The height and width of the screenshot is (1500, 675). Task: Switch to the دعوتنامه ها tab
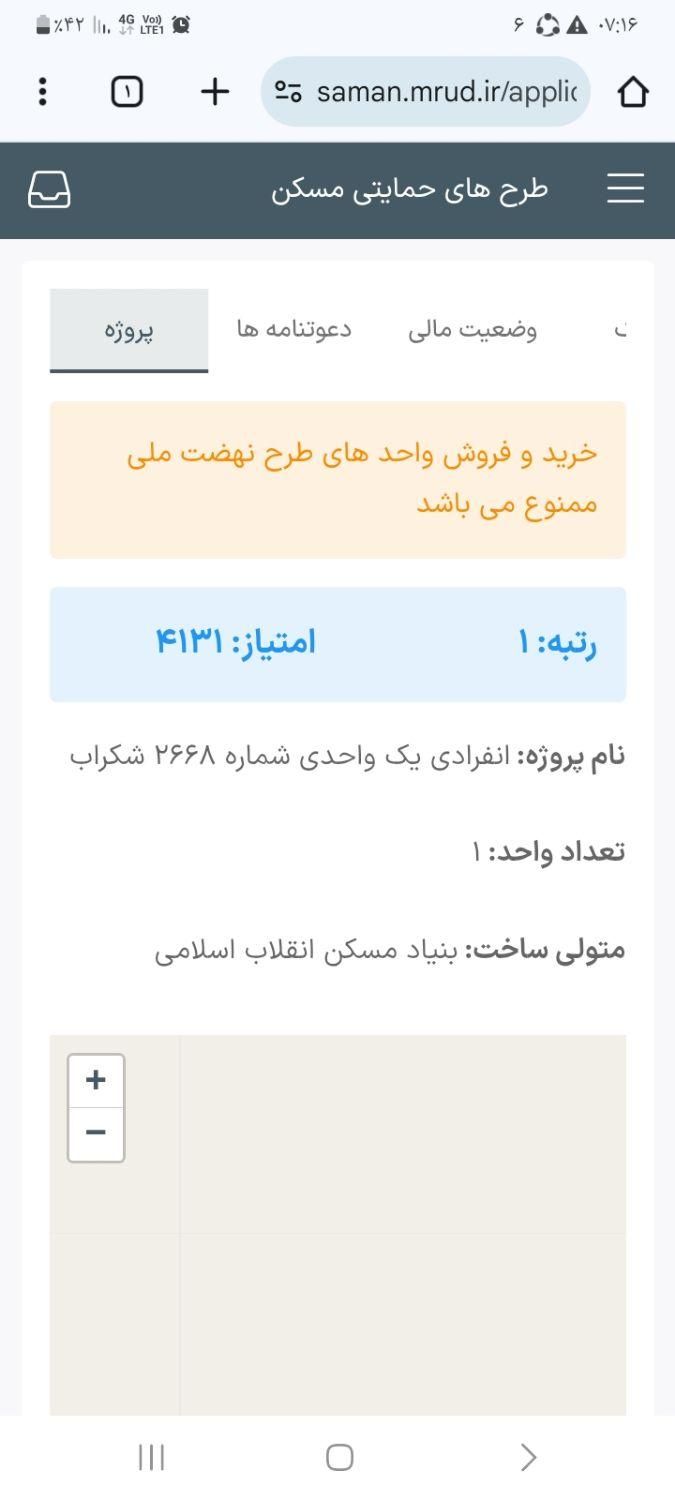click(x=294, y=330)
